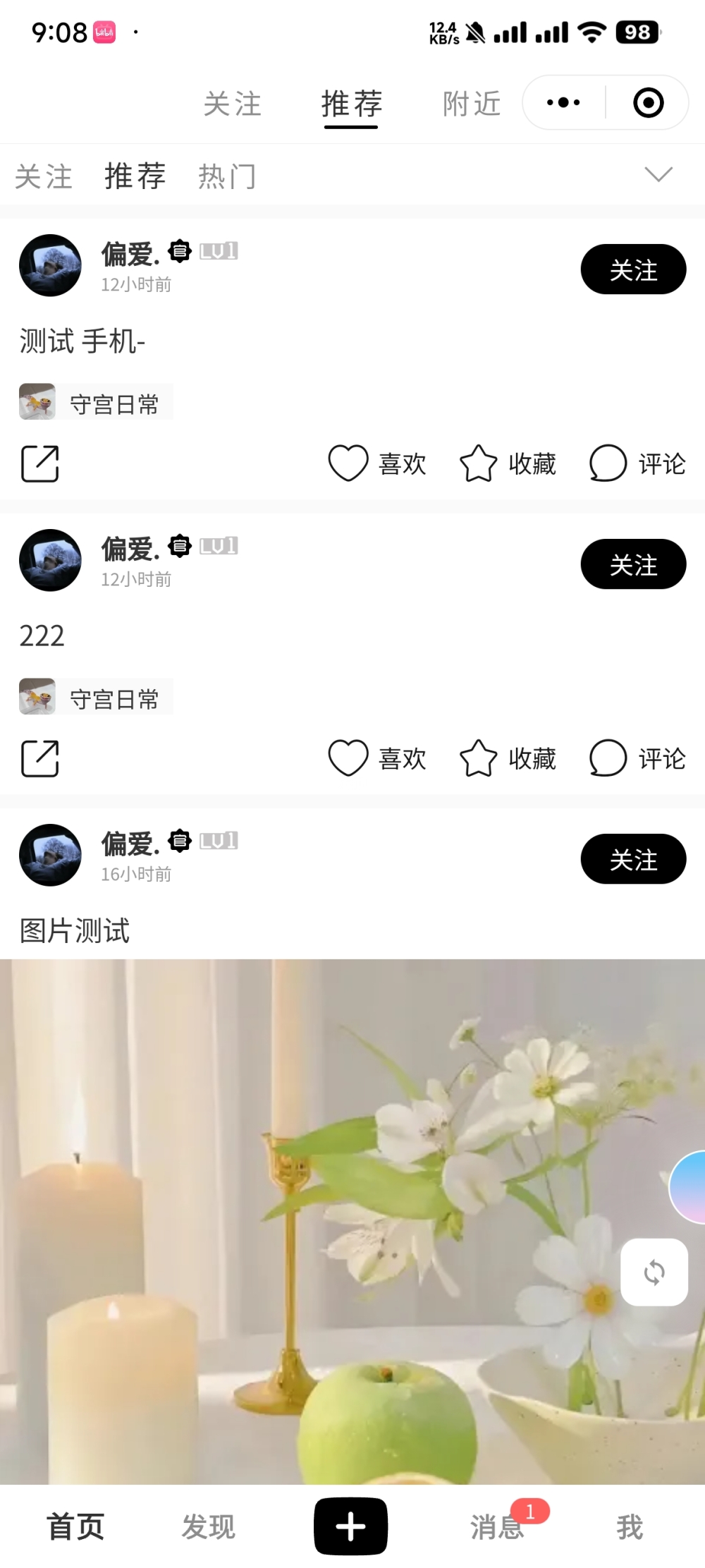Screen dimensions: 705x1568
Task: Comment on the 测试 手机- post
Action: [x=637, y=463]
